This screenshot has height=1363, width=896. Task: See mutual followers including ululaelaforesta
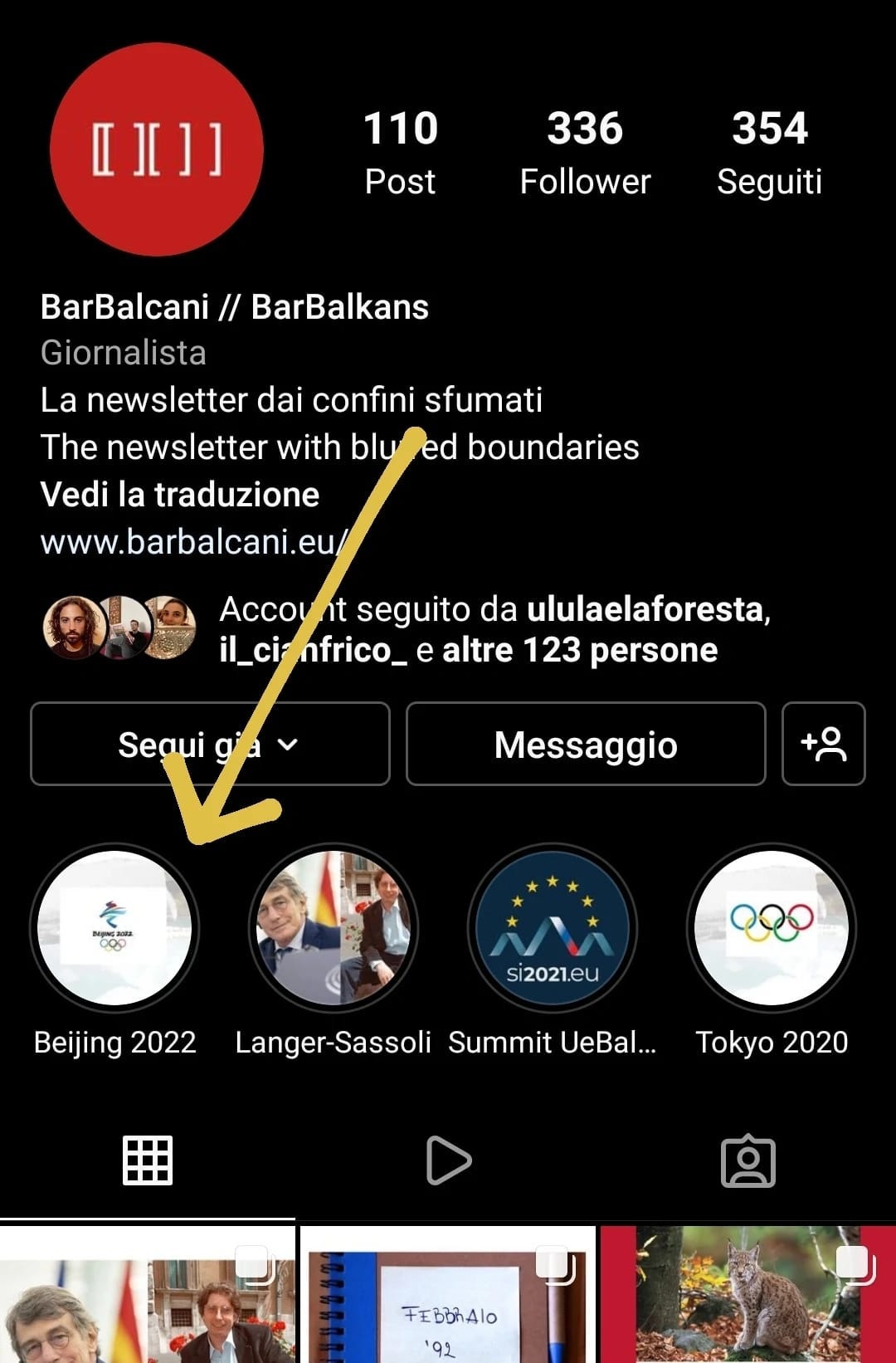494,629
